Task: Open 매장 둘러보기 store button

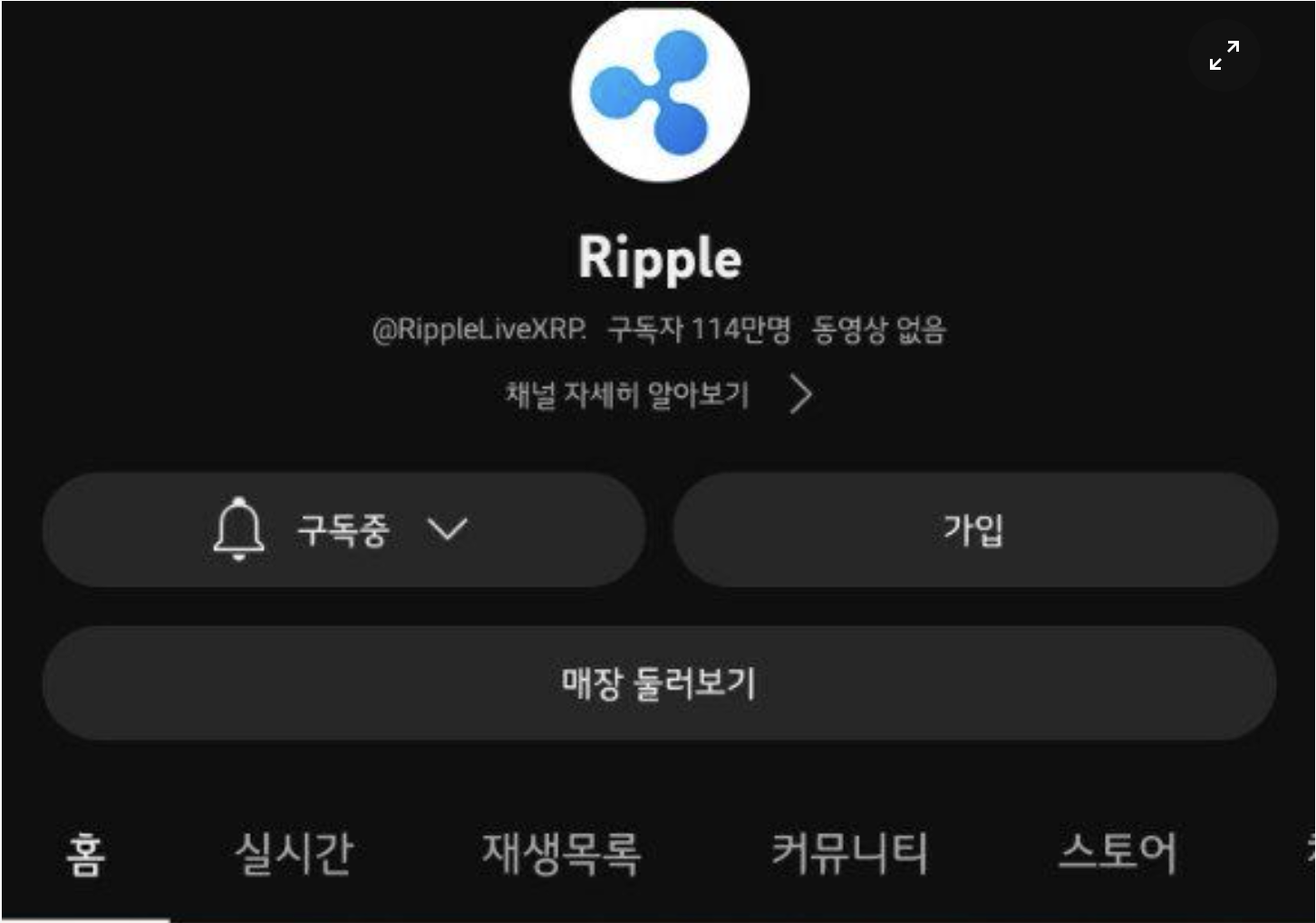Action: [x=659, y=683]
